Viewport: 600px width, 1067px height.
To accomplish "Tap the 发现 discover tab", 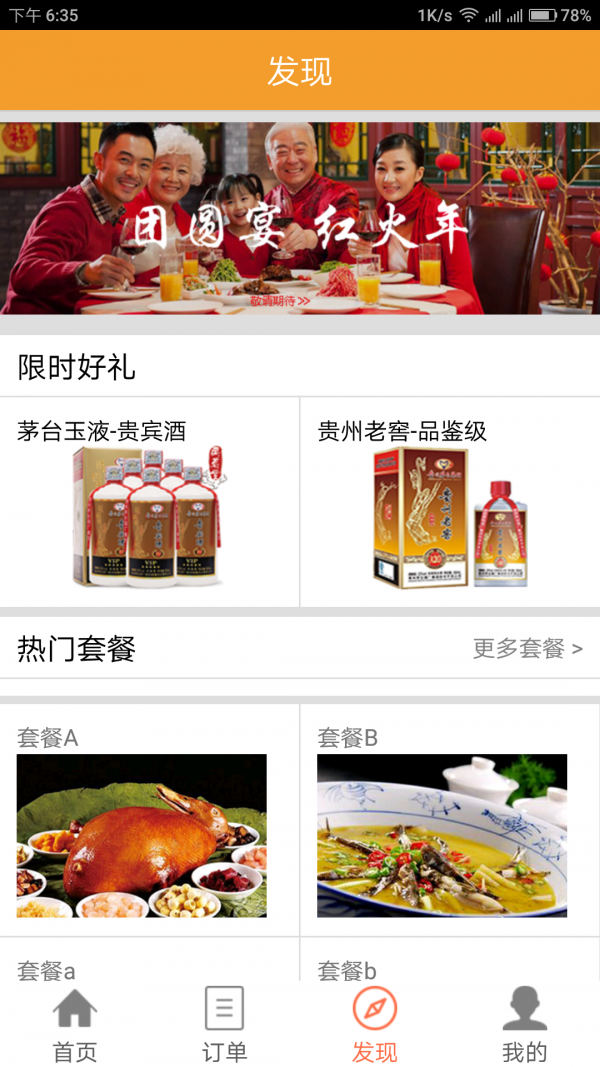I will click(x=375, y=1025).
